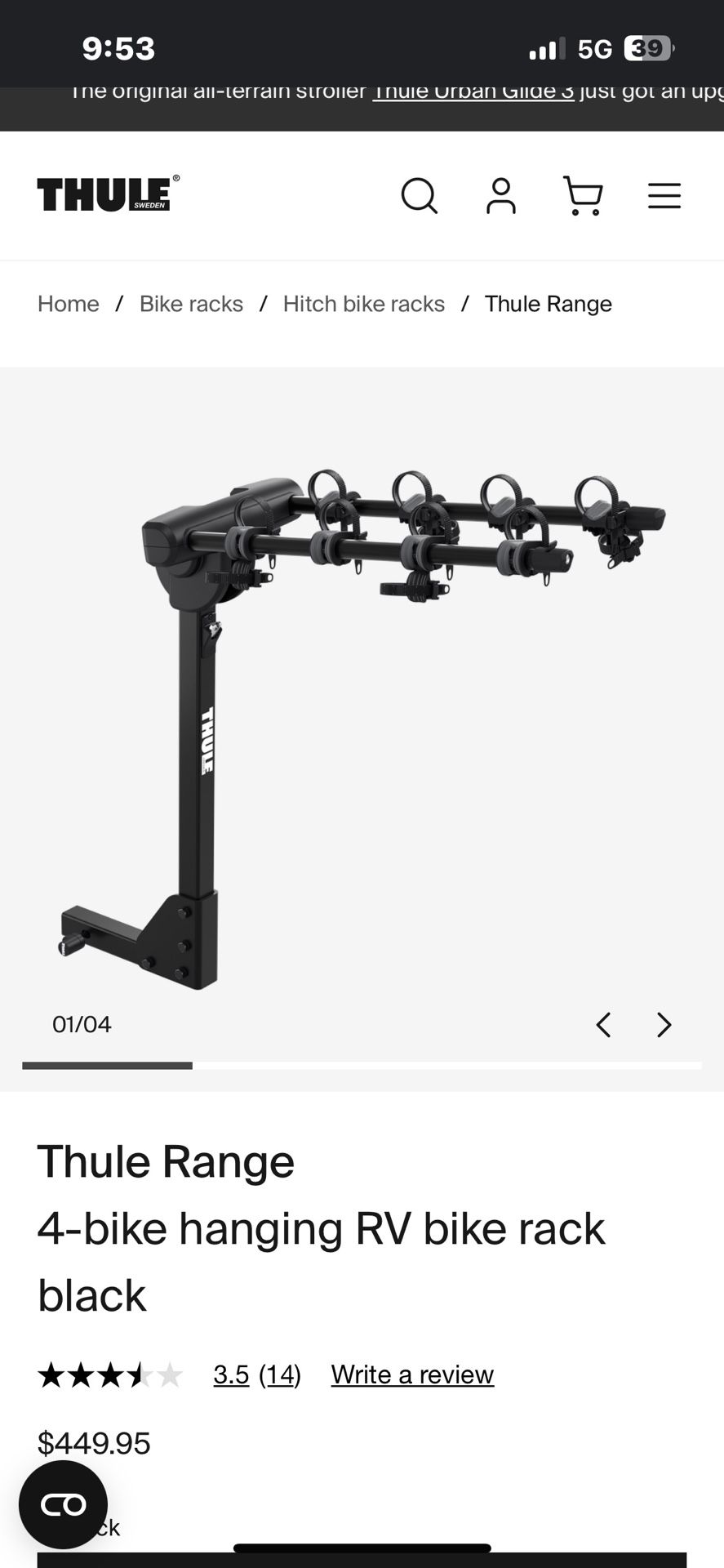Show the previous product image
This screenshot has height=1568, width=724.
[x=603, y=1025]
